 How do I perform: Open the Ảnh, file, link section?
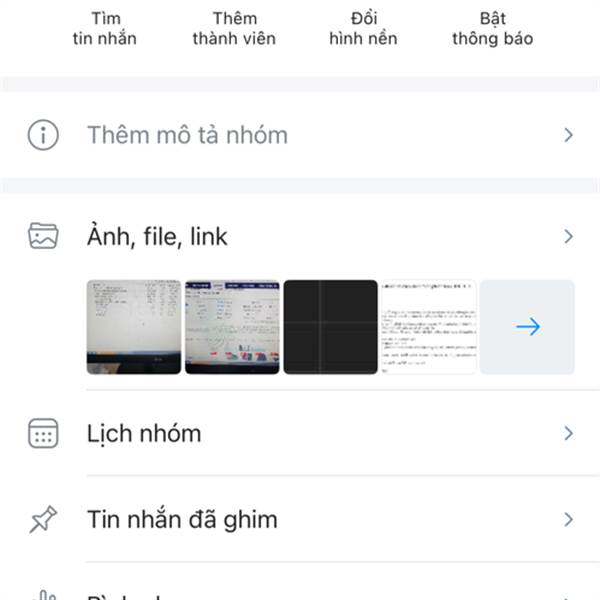tap(300, 236)
